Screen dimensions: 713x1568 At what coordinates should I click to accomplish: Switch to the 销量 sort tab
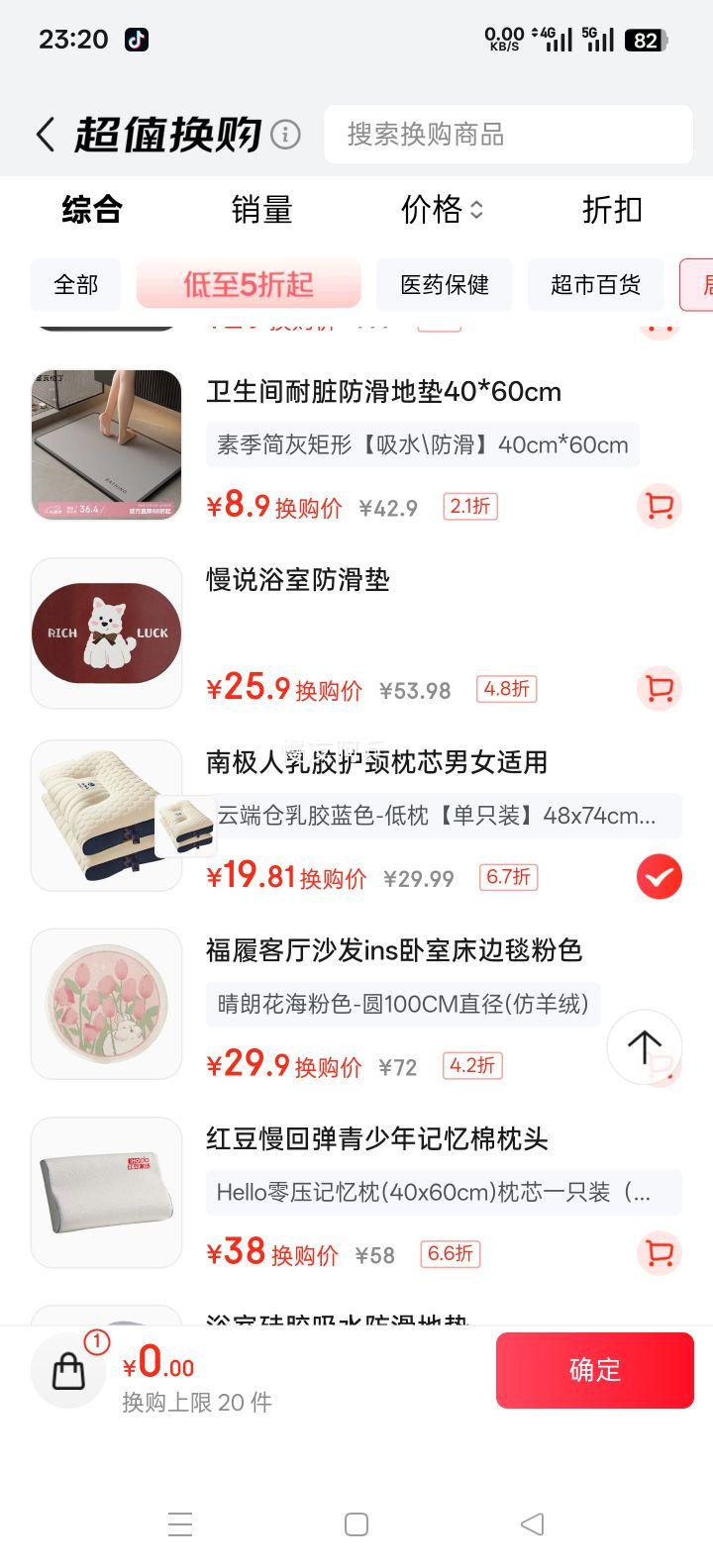pos(261,210)
